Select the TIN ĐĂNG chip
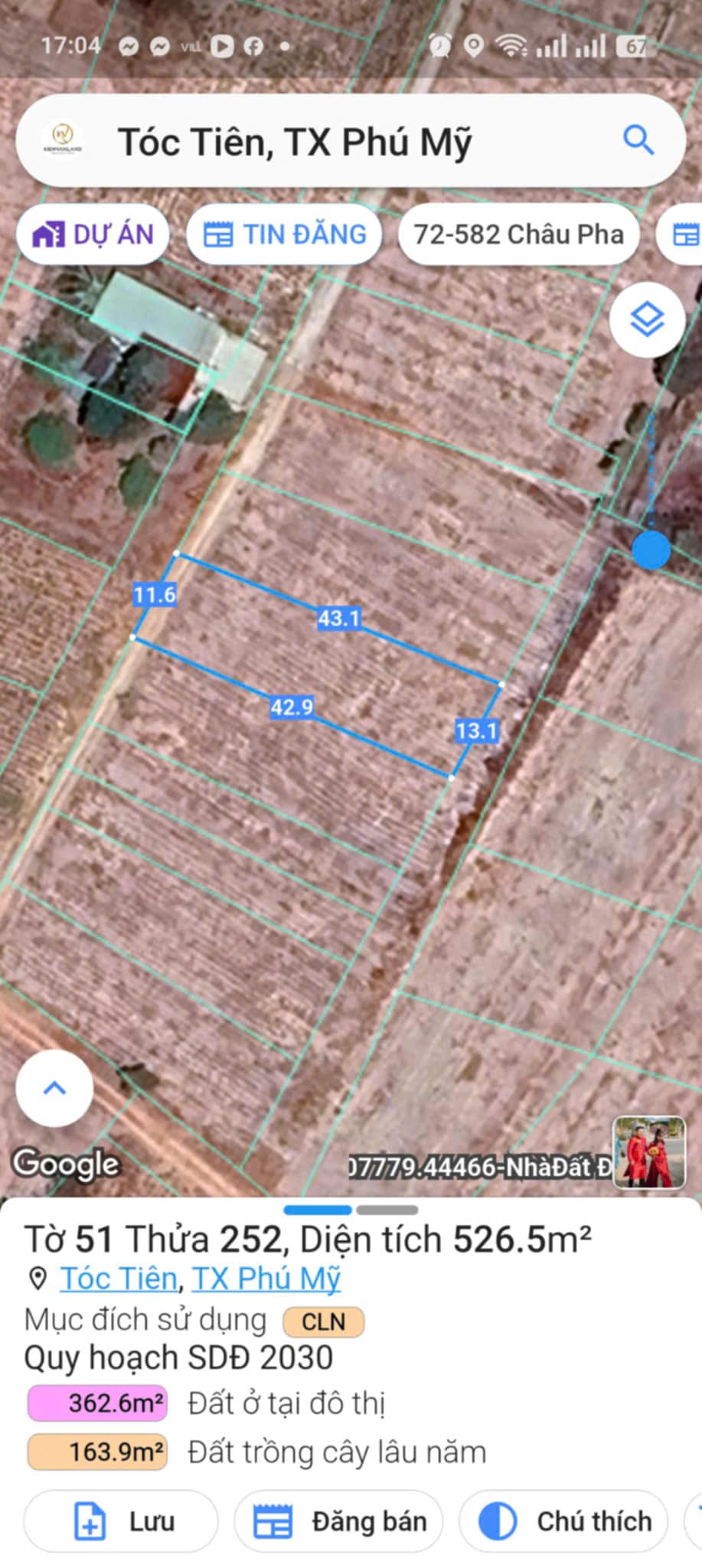 click(x=285, y=234)
